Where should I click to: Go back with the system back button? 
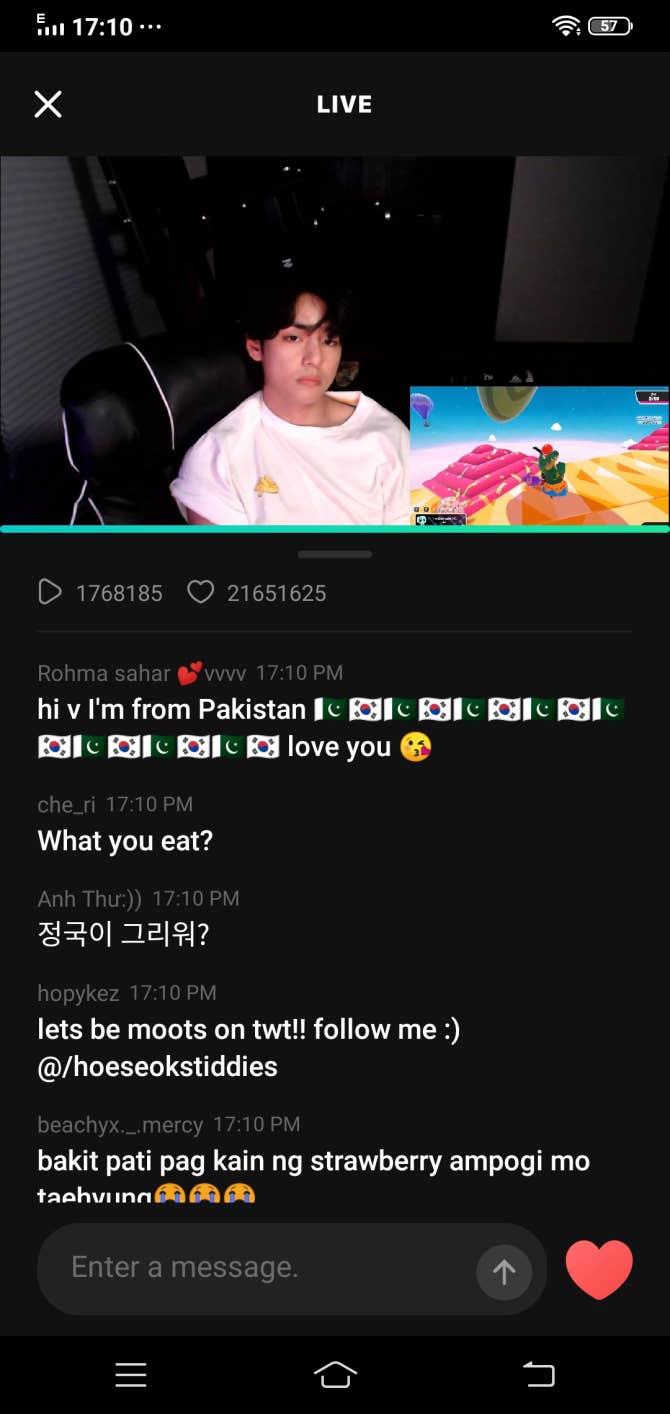(x=538, y=1374)
